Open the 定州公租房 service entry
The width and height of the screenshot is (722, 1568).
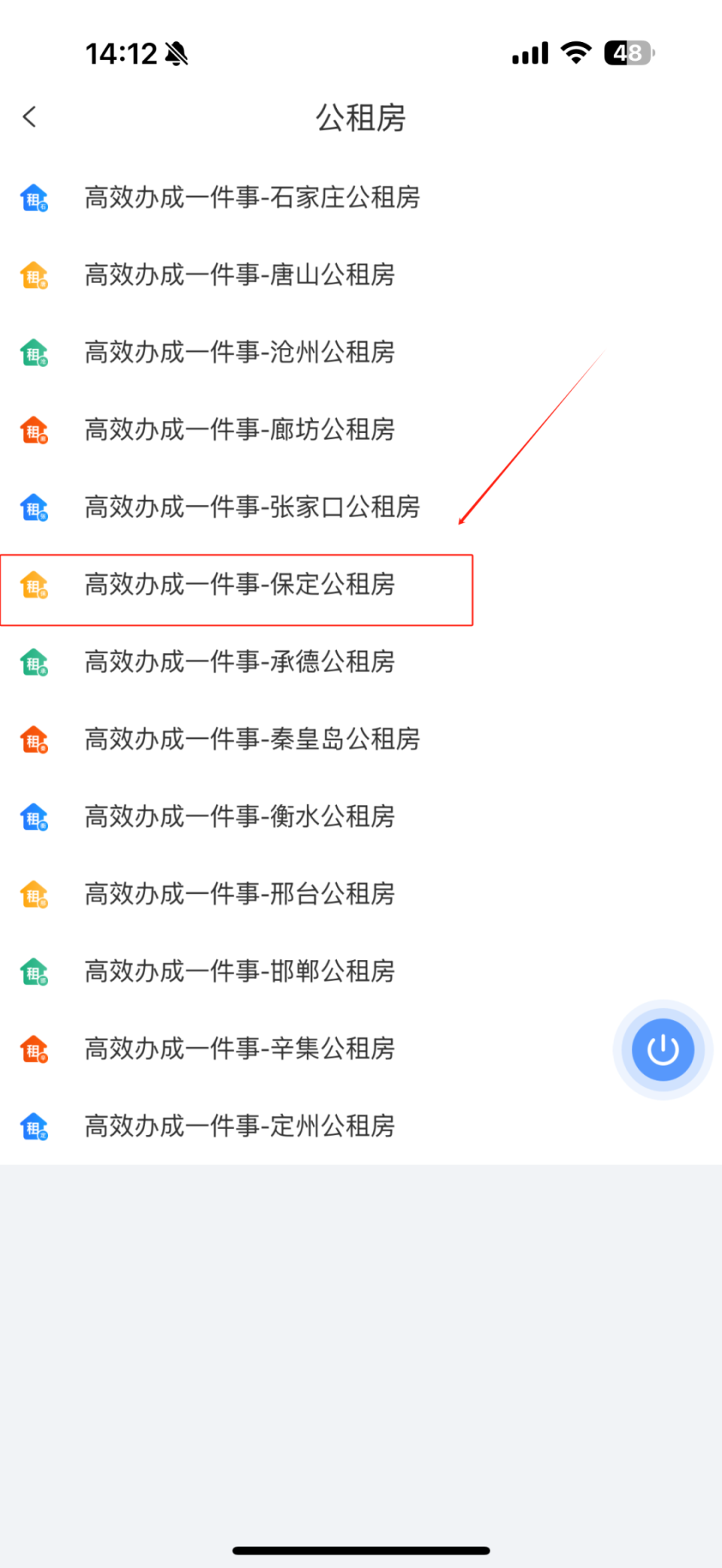pyautogui.click(x=239, y=1126)
